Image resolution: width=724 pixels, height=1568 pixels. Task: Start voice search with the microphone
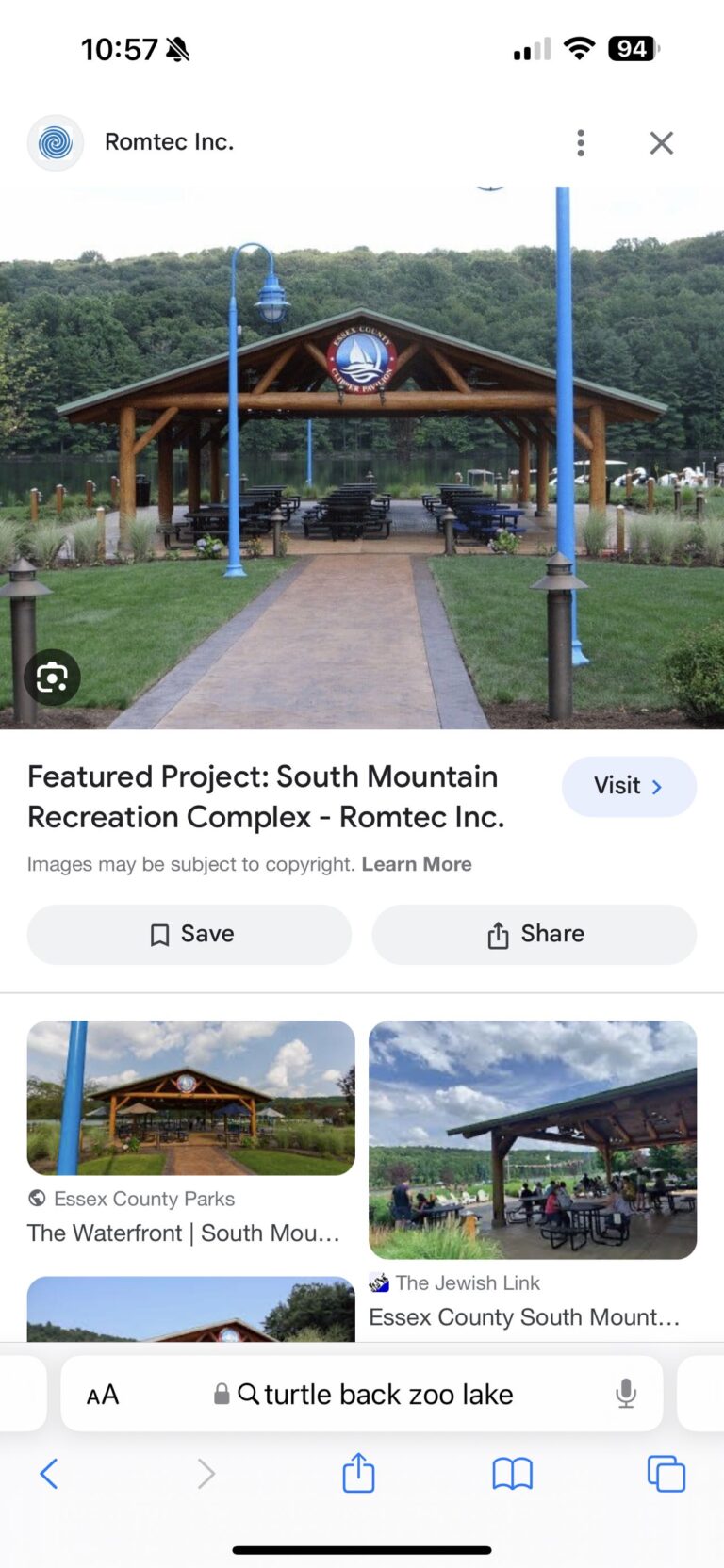(626, 1394)
